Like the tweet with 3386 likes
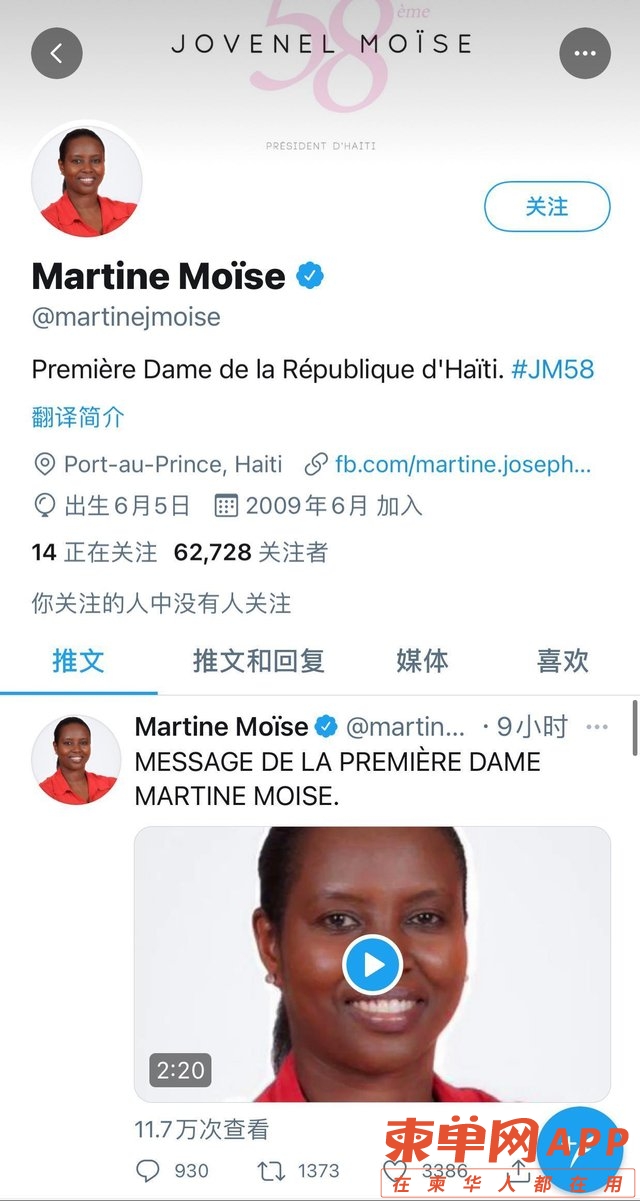The image size is (640, 1201). point(397,1170)
